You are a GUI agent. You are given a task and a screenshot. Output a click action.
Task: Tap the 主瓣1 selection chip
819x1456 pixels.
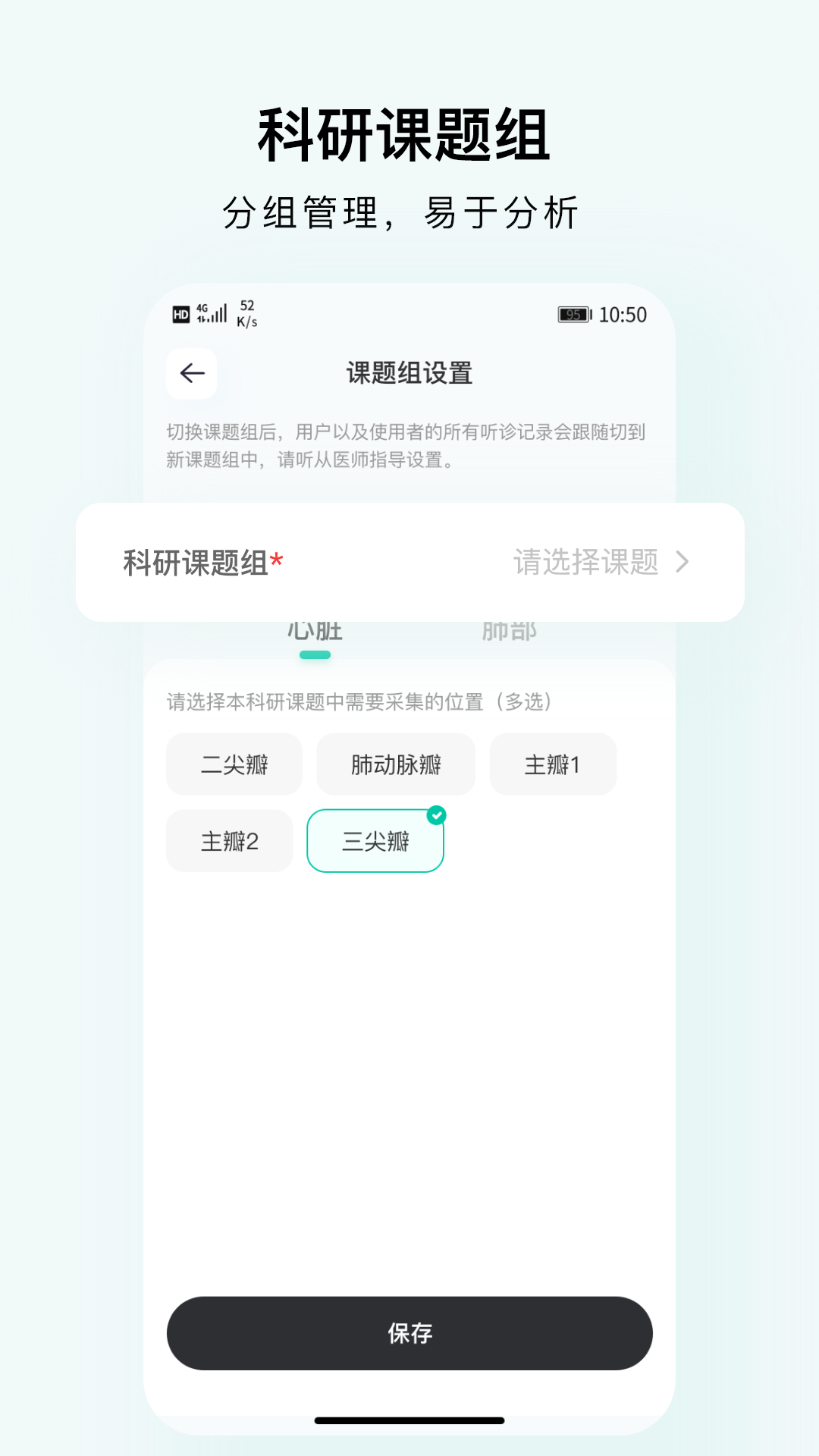(553, 764)
